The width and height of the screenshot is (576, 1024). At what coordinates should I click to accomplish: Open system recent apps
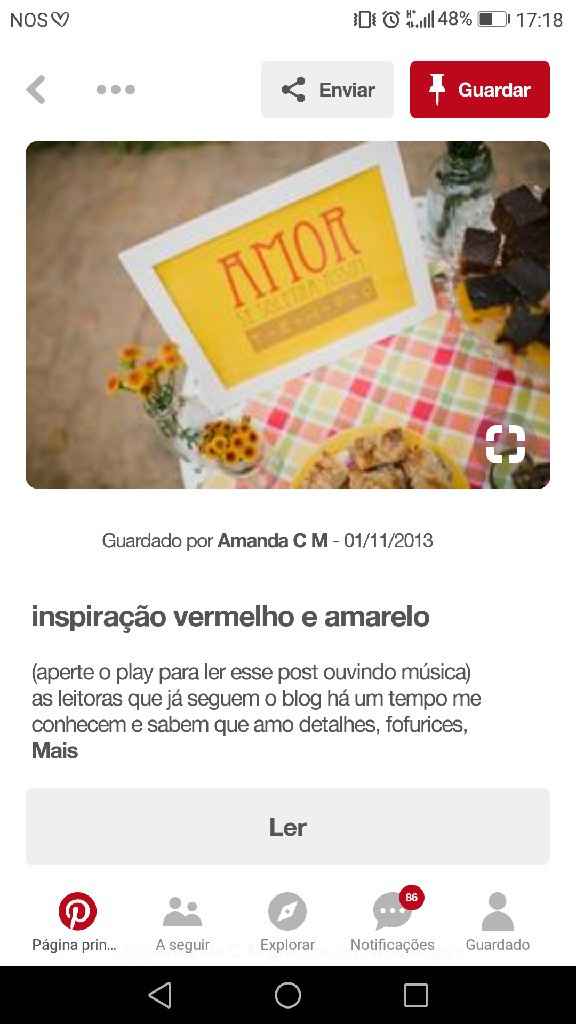(x=415, y=995)
